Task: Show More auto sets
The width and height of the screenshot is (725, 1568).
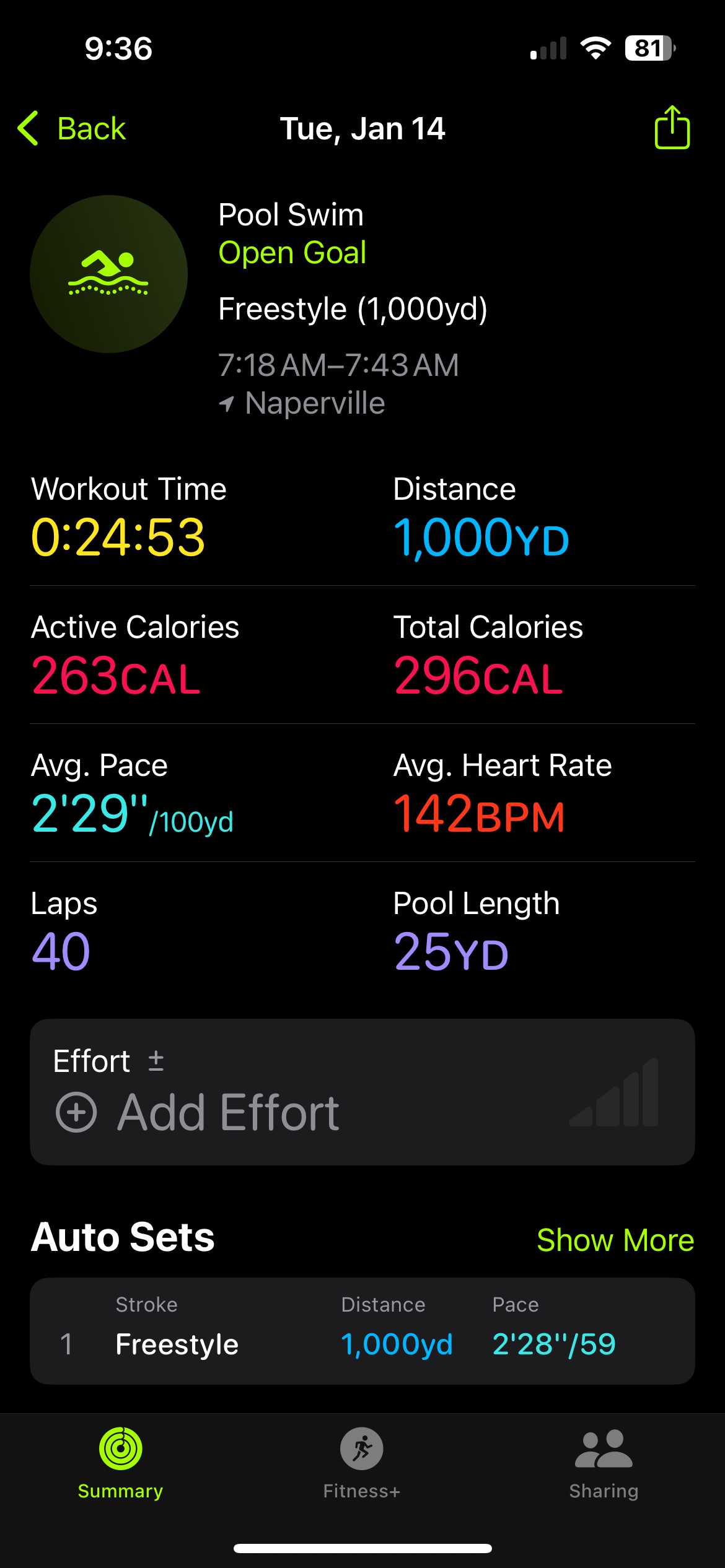Action: 615,1240
